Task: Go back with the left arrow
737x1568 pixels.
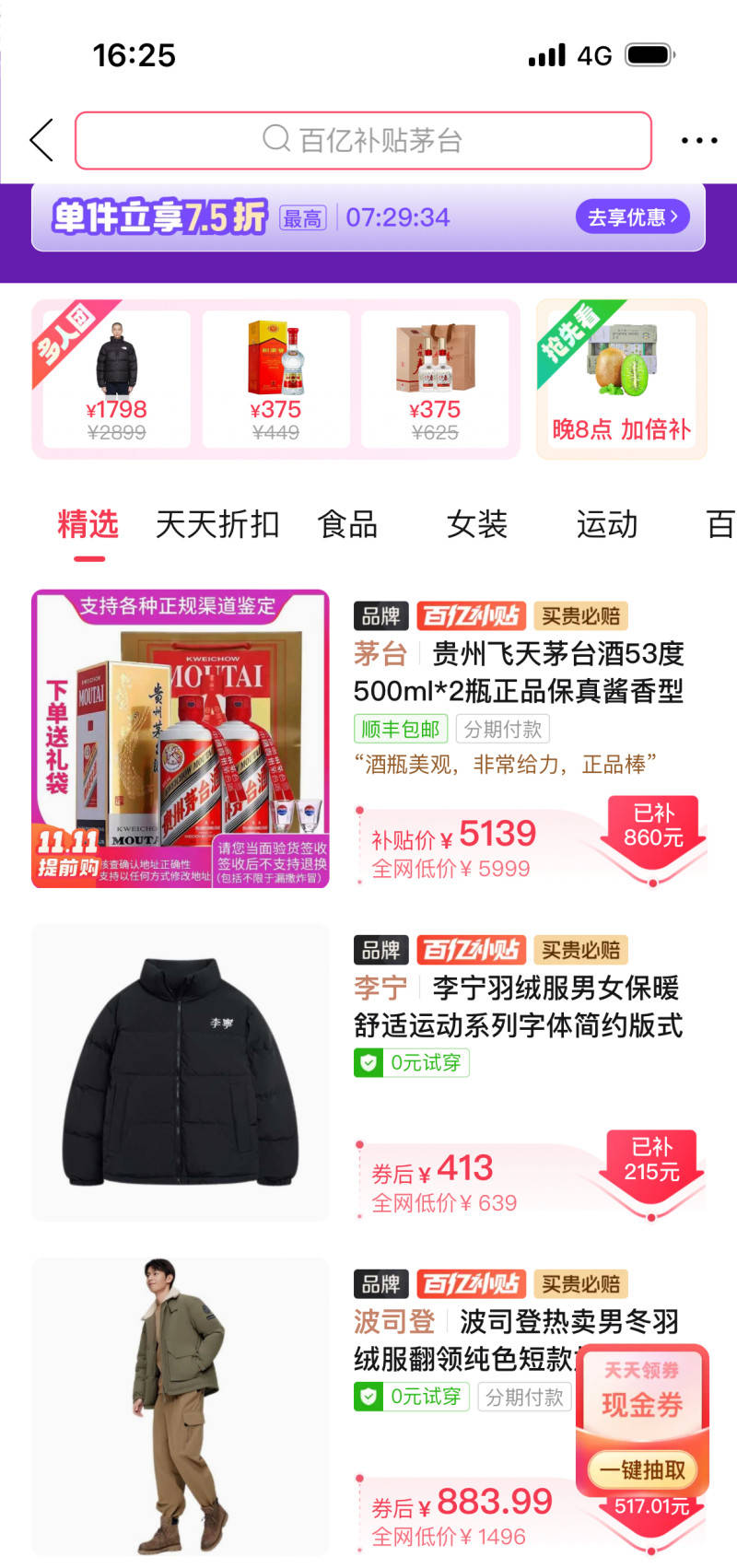Action: (x=42, y=140)
